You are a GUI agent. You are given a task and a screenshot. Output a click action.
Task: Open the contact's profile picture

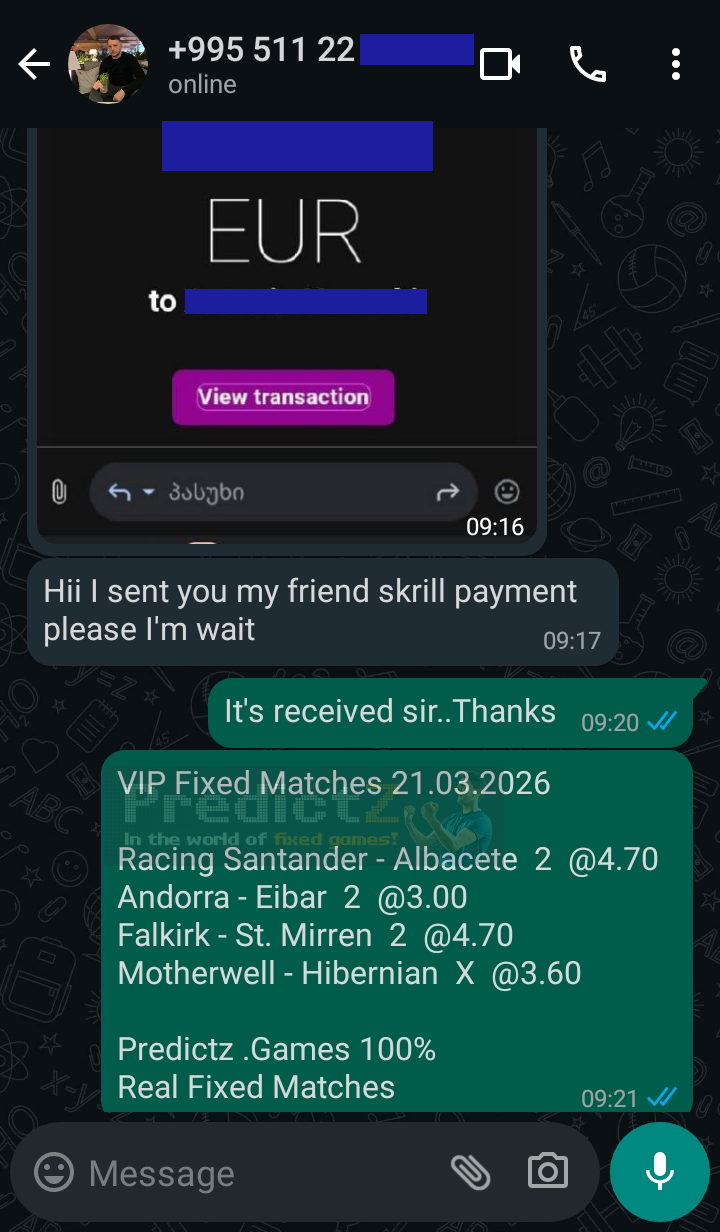107,63
